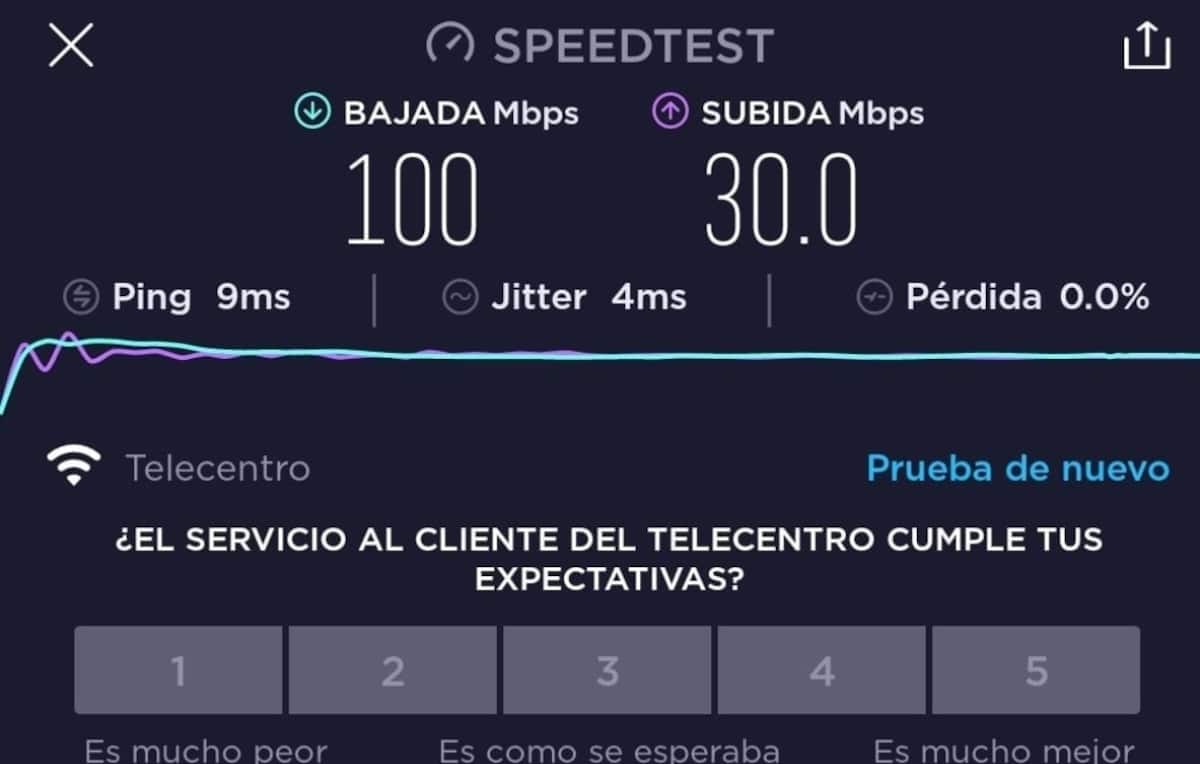Rate Telecentro service with 1
1200x764 pixels.
pyautogui.click(x=178, y=670)
